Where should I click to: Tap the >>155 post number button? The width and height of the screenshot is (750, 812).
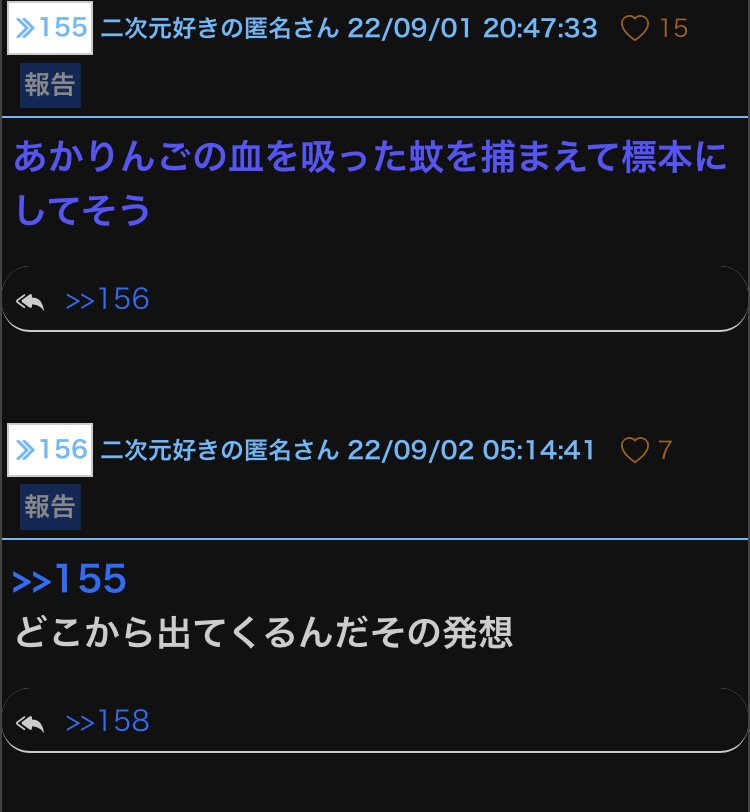(x=50, y=28)
